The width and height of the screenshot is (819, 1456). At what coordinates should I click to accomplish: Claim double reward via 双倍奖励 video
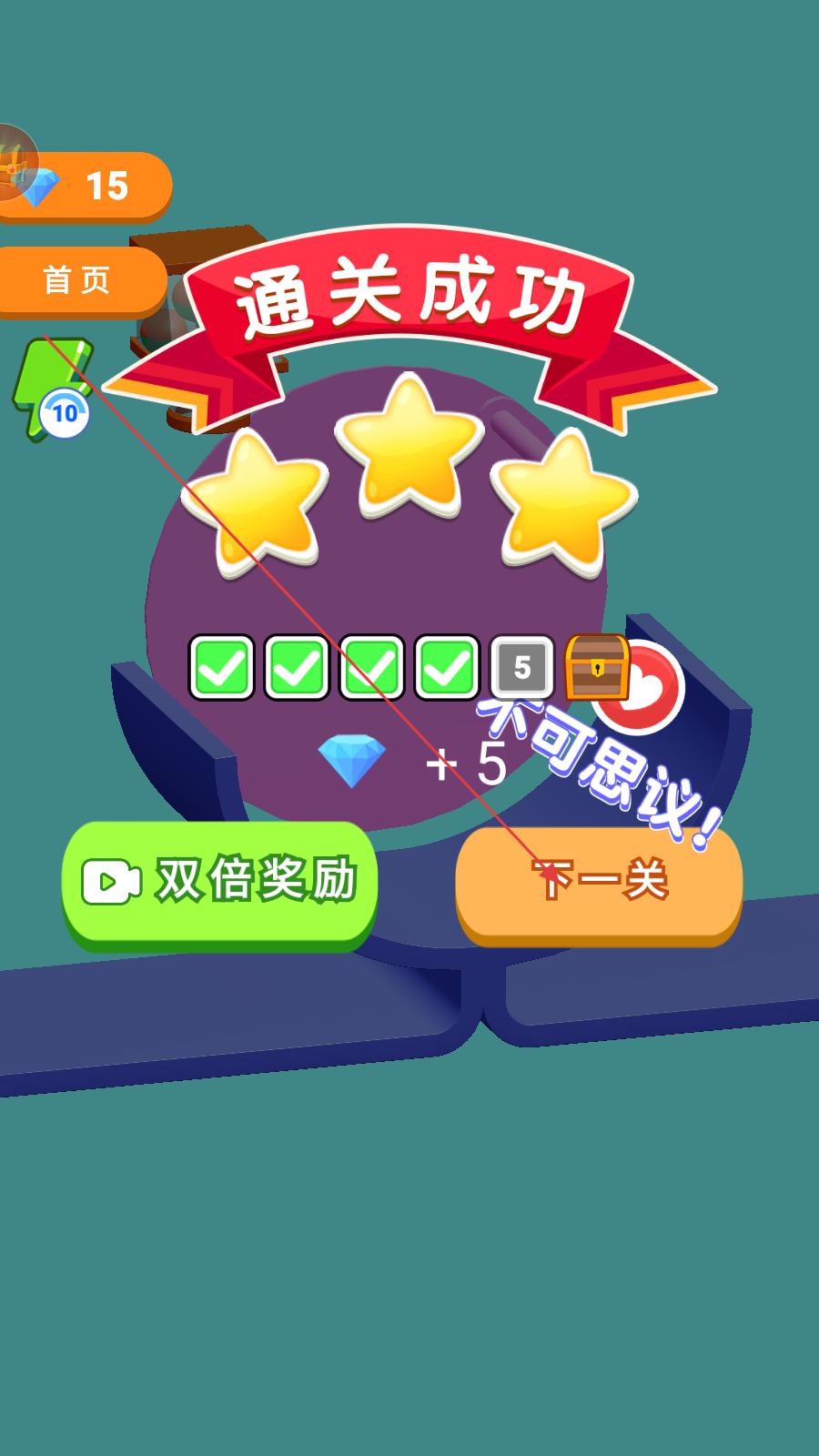click(219, 881)
